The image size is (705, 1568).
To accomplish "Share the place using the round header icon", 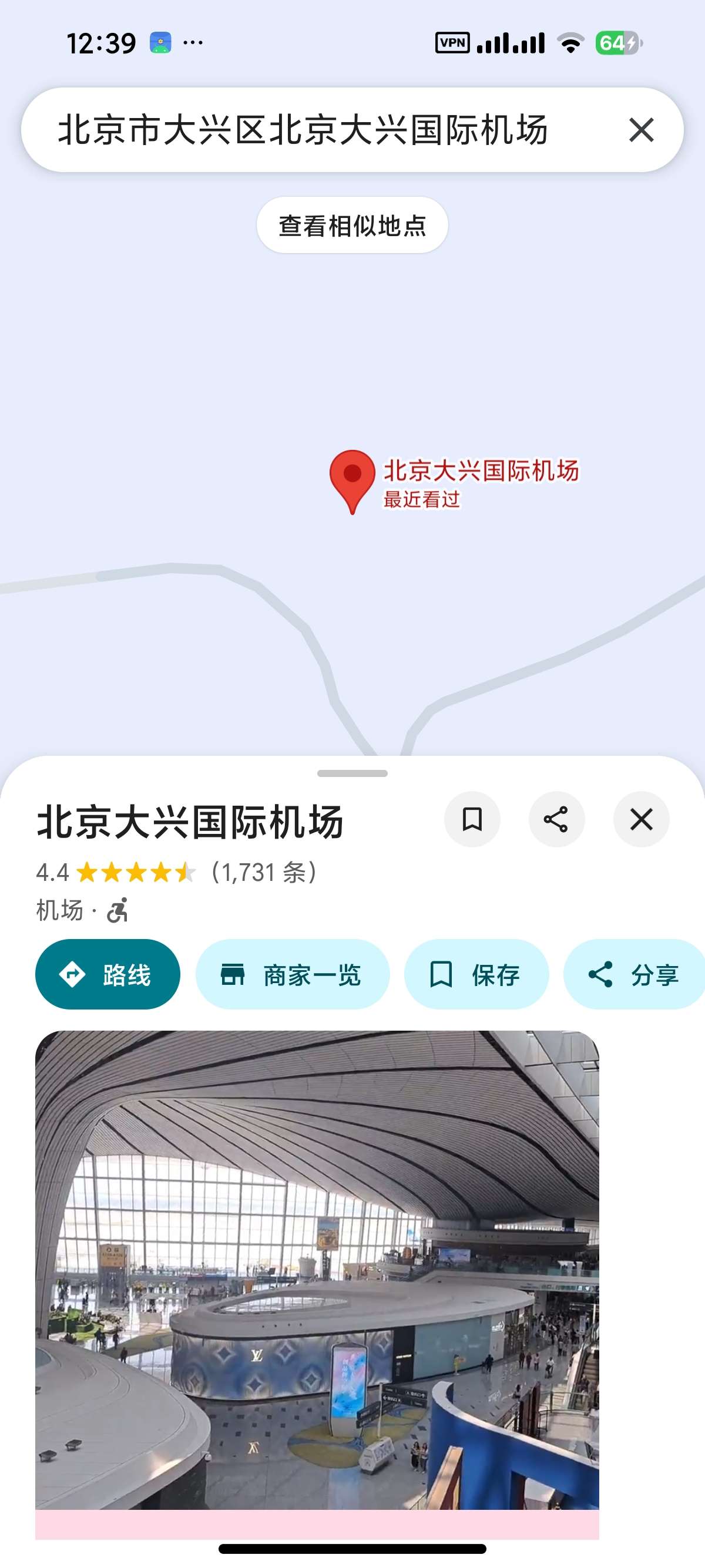I will coord(556,819).
